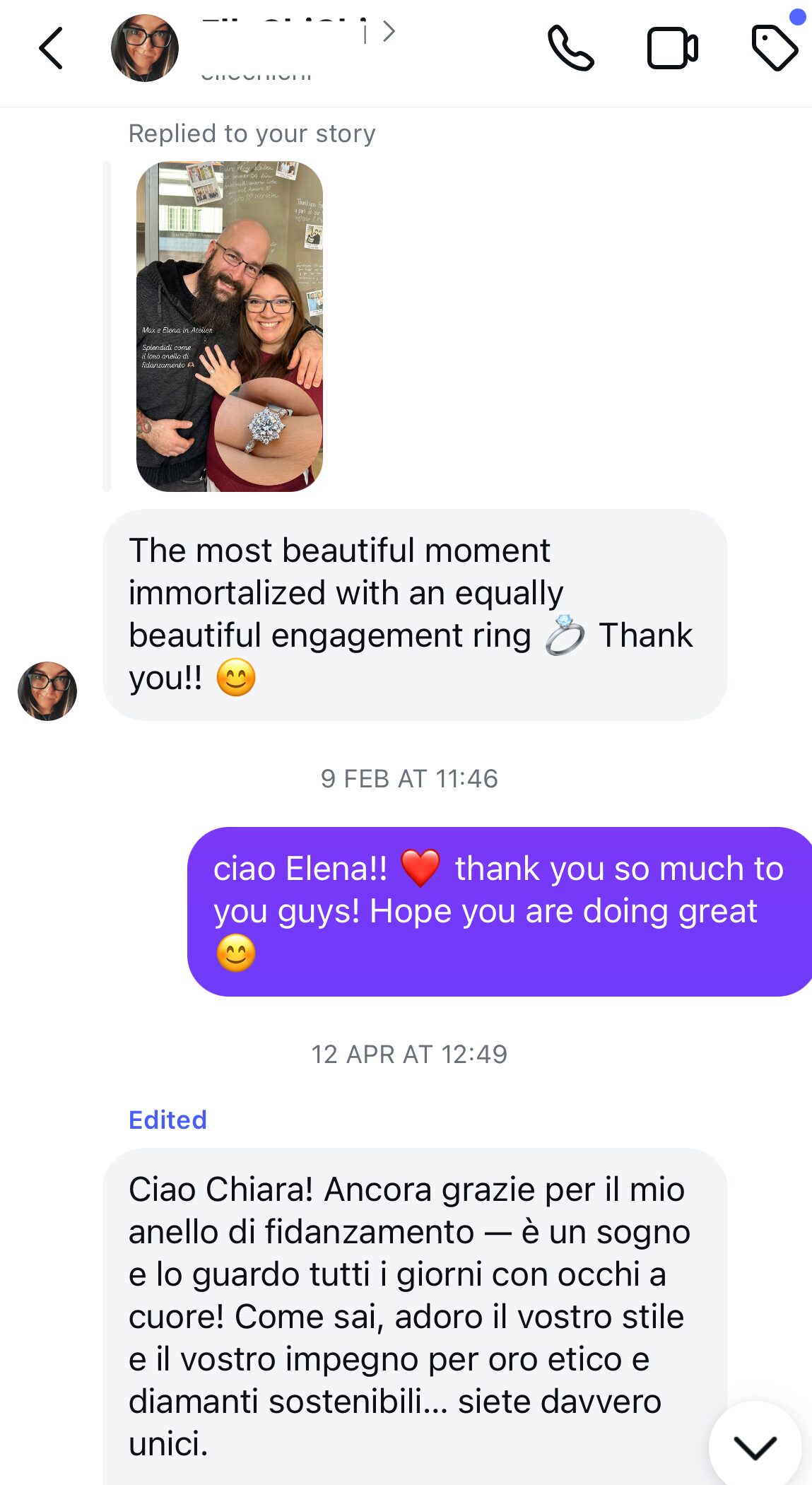Open the chat details chevron beside name
812x1485 pixels.
[x=389, y=31]
